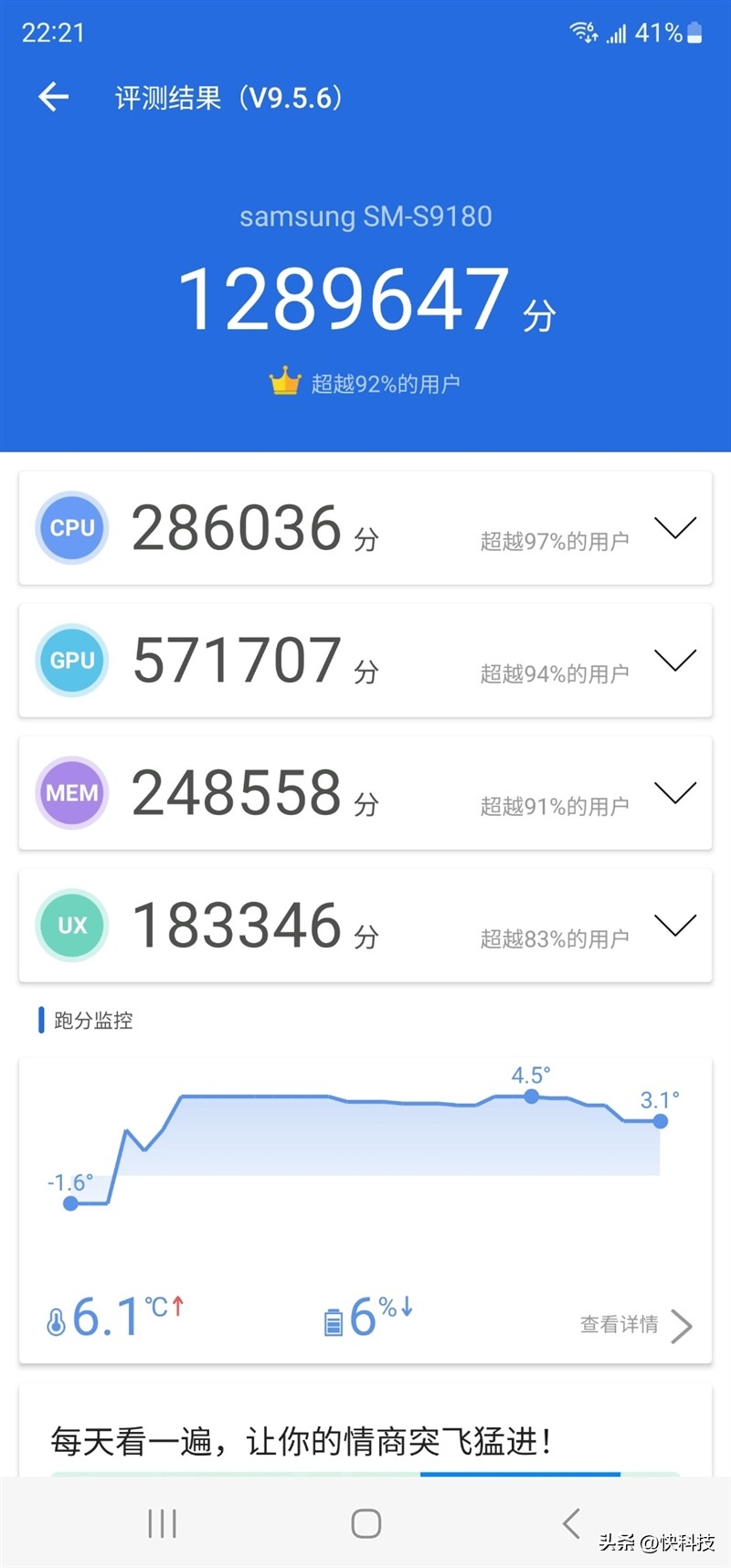Select the GPU score badge icon
Viewport: 731px width, 1568px height.
[x=71, y=660]
